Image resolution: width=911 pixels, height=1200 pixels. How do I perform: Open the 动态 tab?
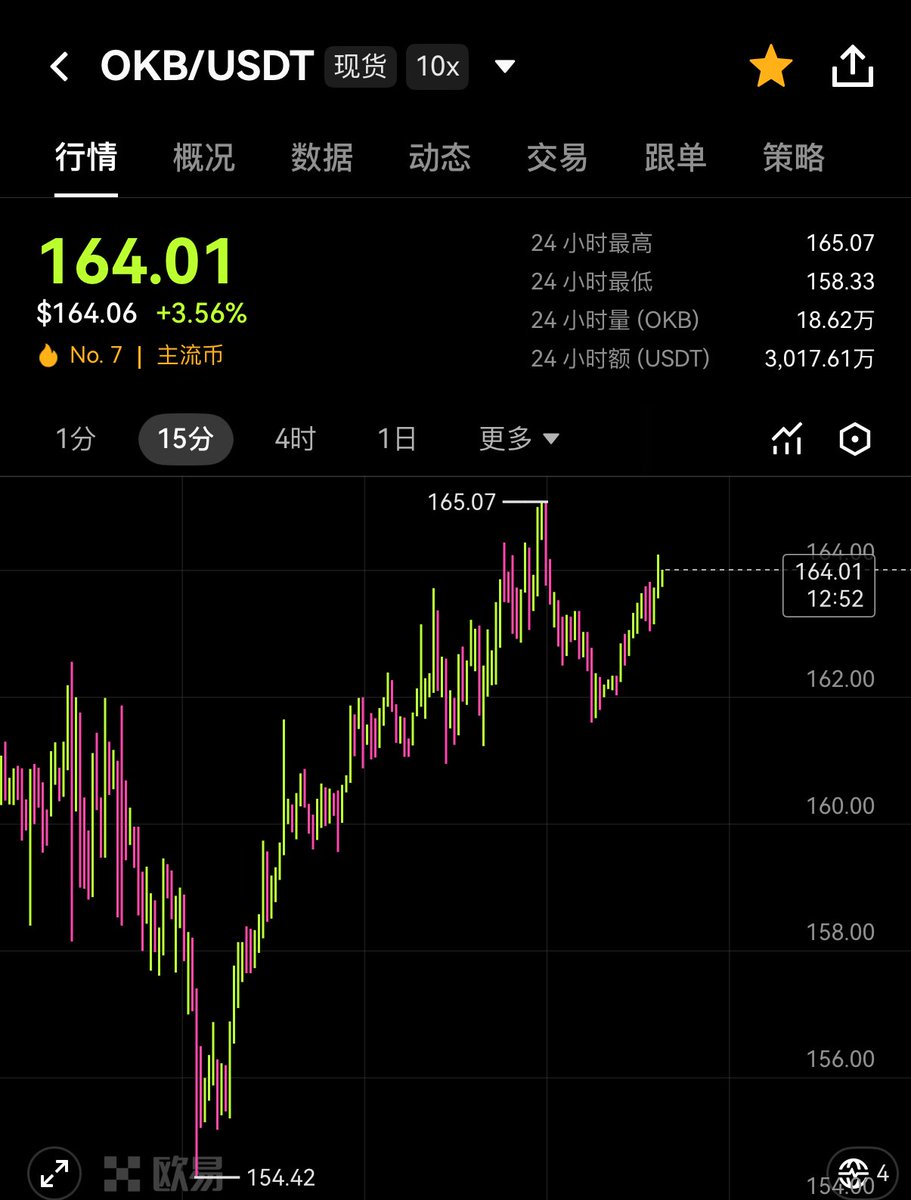440,158
